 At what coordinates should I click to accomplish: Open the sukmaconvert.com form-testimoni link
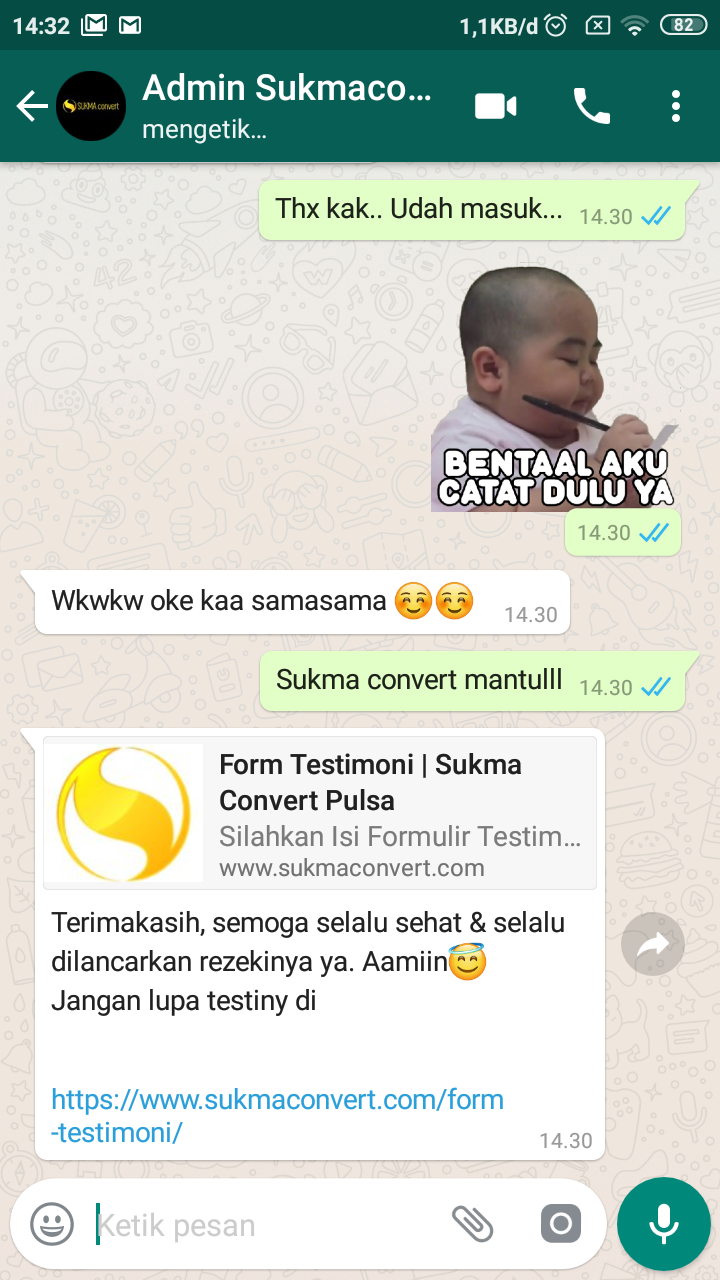(277, 1101)
